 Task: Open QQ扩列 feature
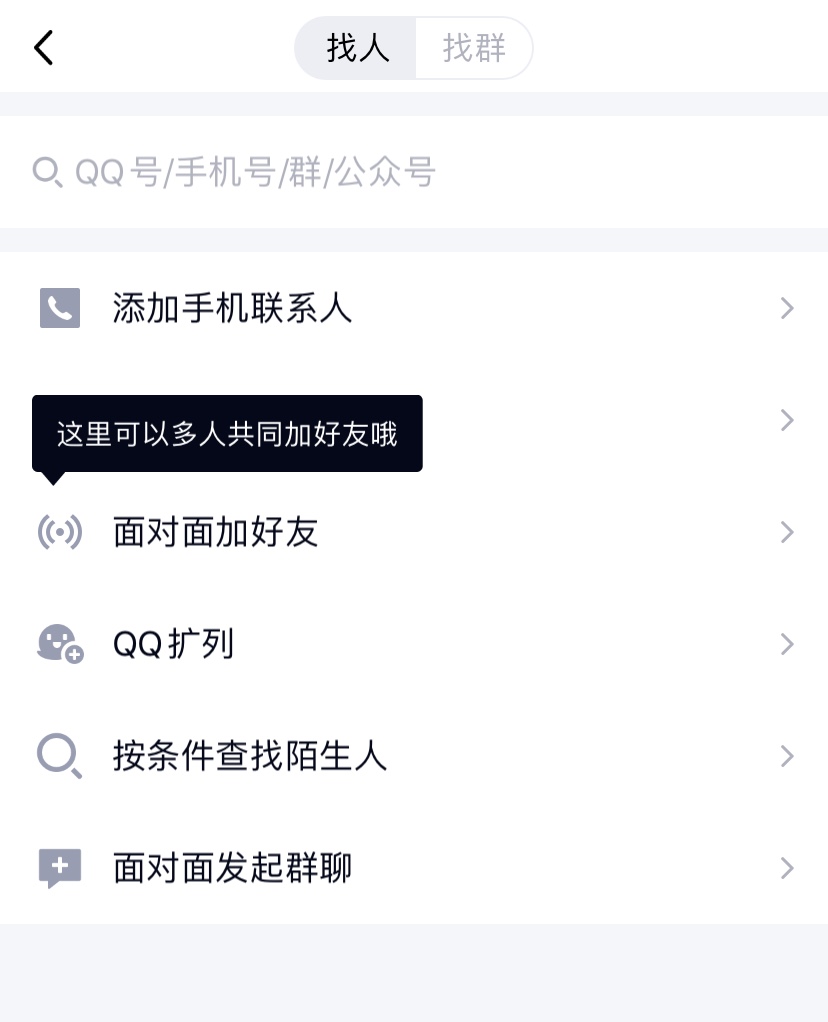tap(172, 644)
